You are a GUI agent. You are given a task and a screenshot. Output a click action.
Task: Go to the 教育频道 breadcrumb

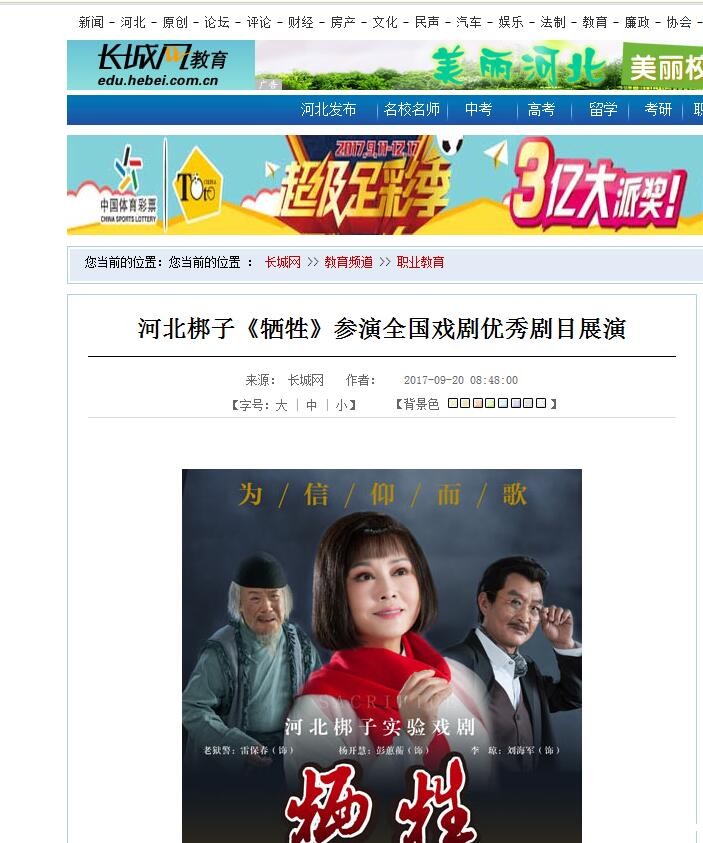[348, 262]
